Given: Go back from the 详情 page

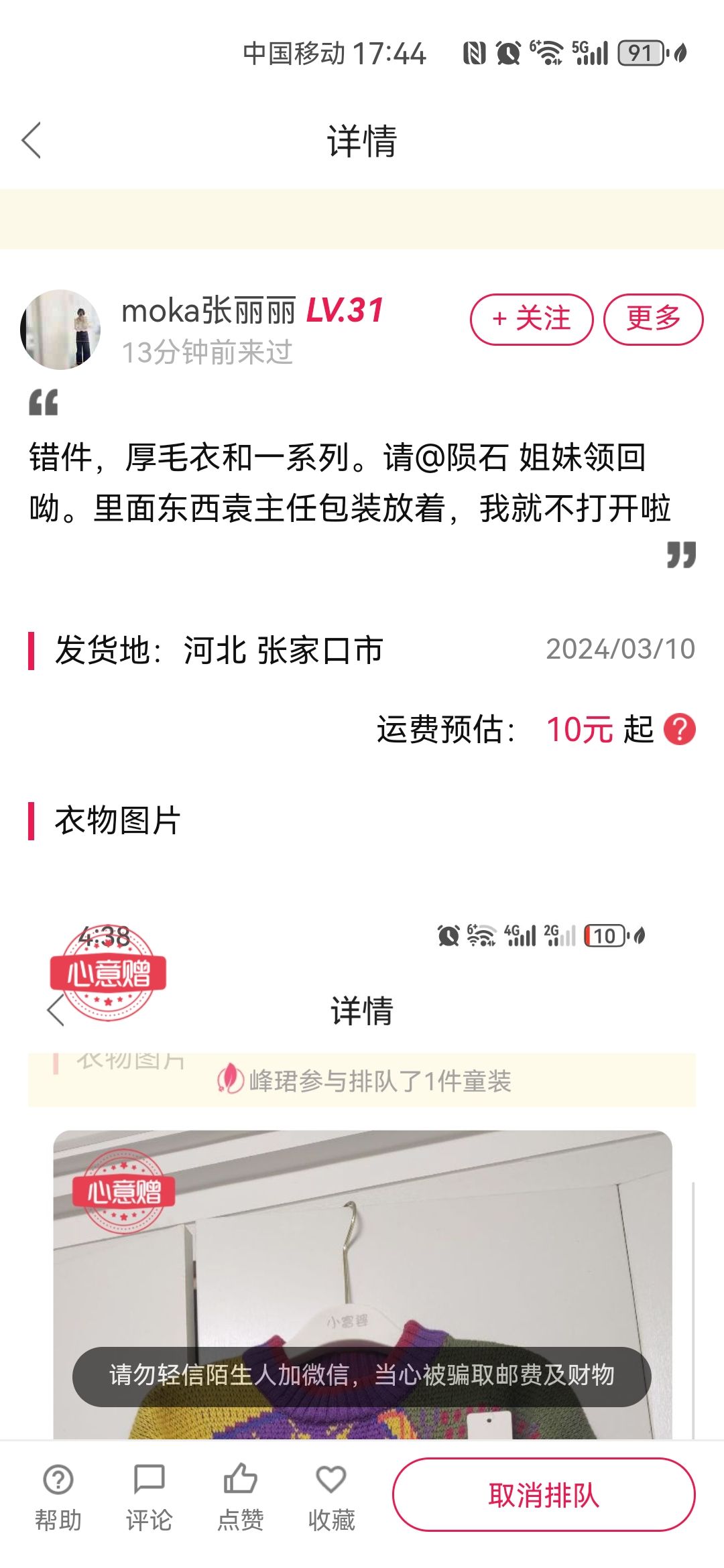Looking at the screenshot, I should click(32, 140).
